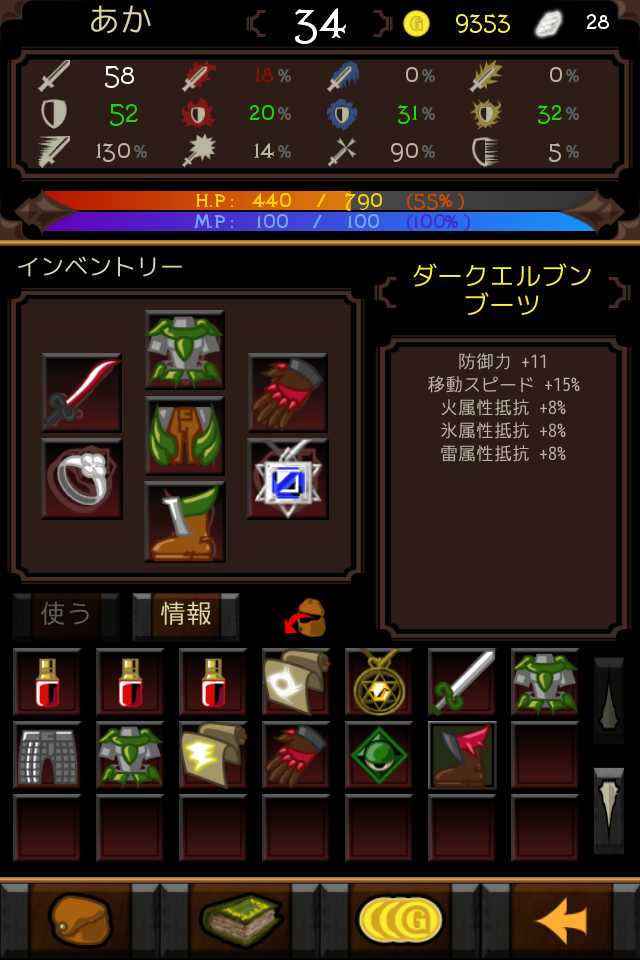Select the equipped silver ring
The height and width of the screenshot is (960, 640).
pos(82,479)
